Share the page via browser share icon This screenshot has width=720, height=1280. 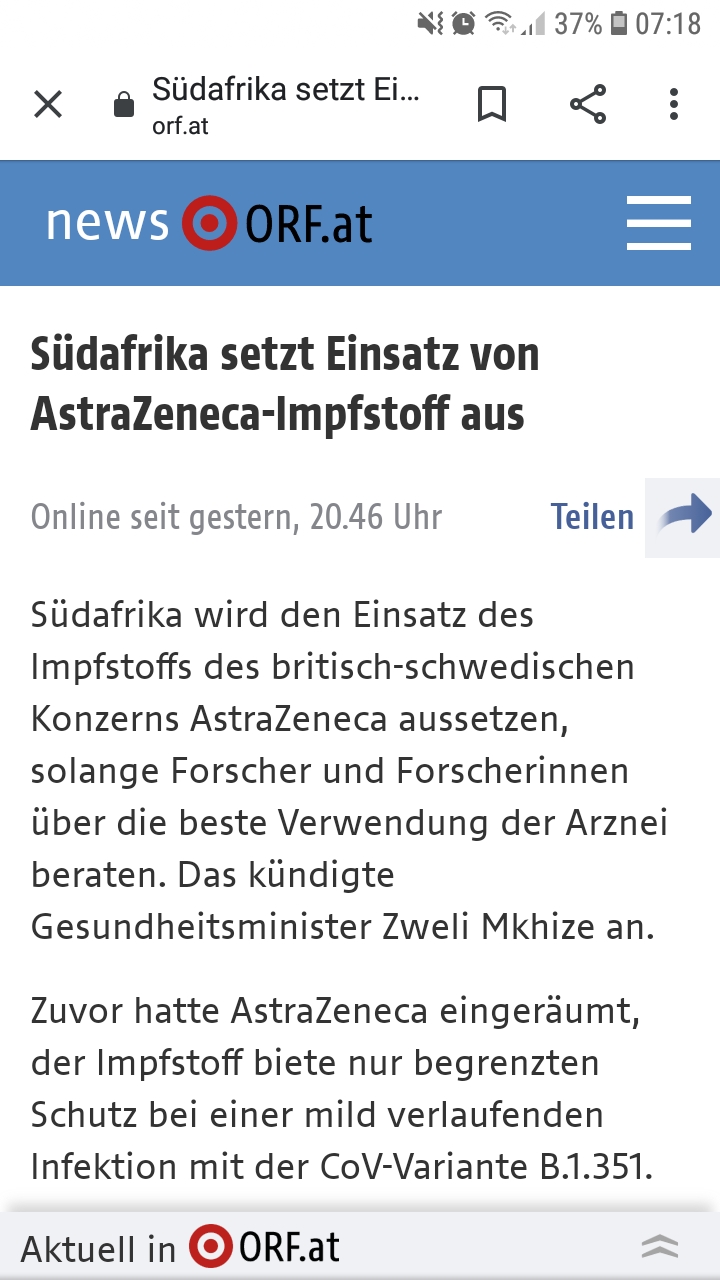(588, 104)
